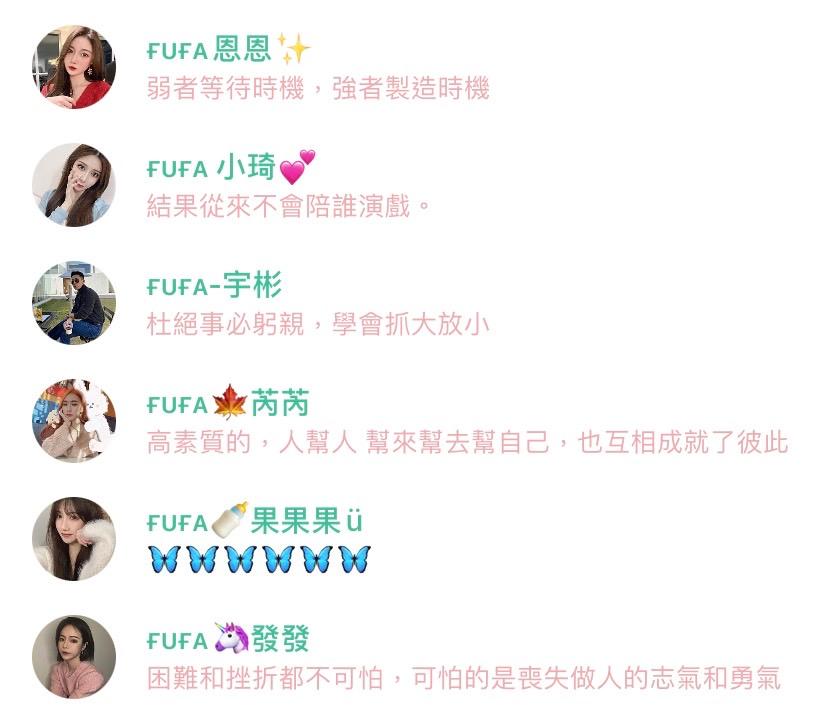
Task: Open the contact FUFA 小琦
Action: point(231,168)
